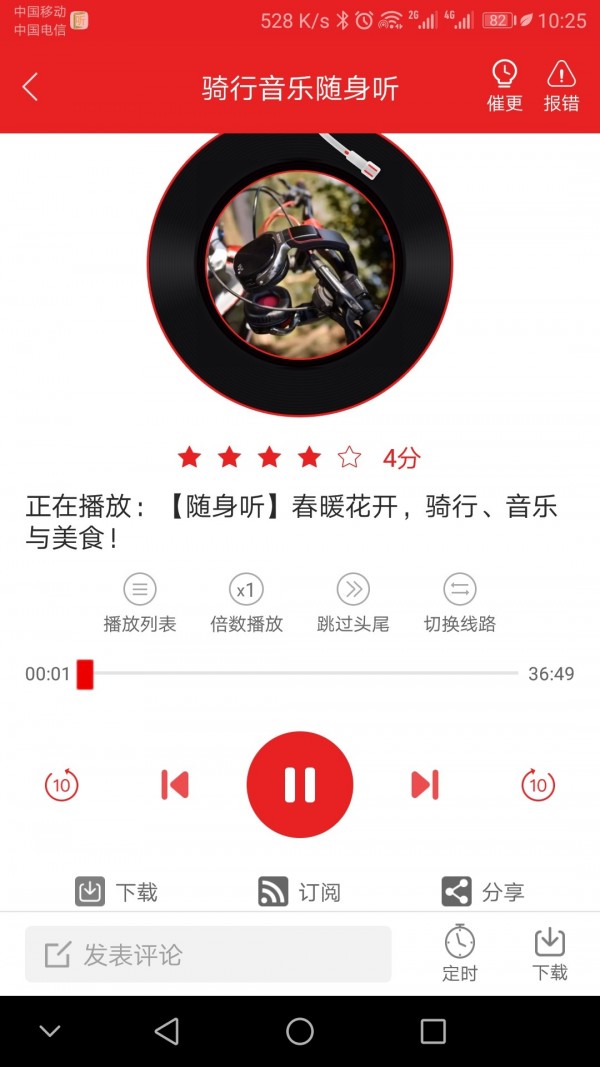Fast-forward 10 seconds

538,785
